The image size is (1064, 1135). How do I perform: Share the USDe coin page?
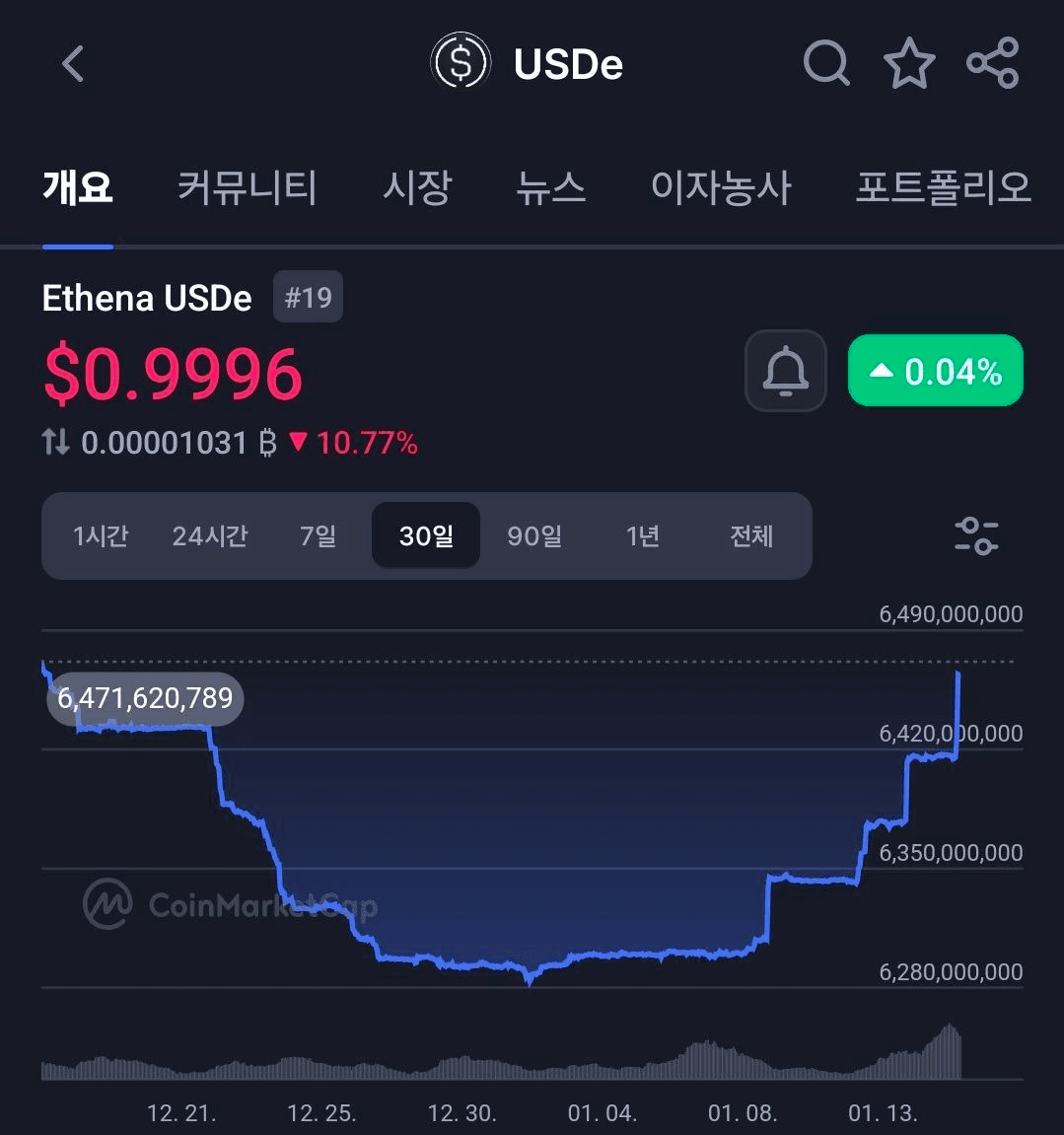[x=993, y=61]
